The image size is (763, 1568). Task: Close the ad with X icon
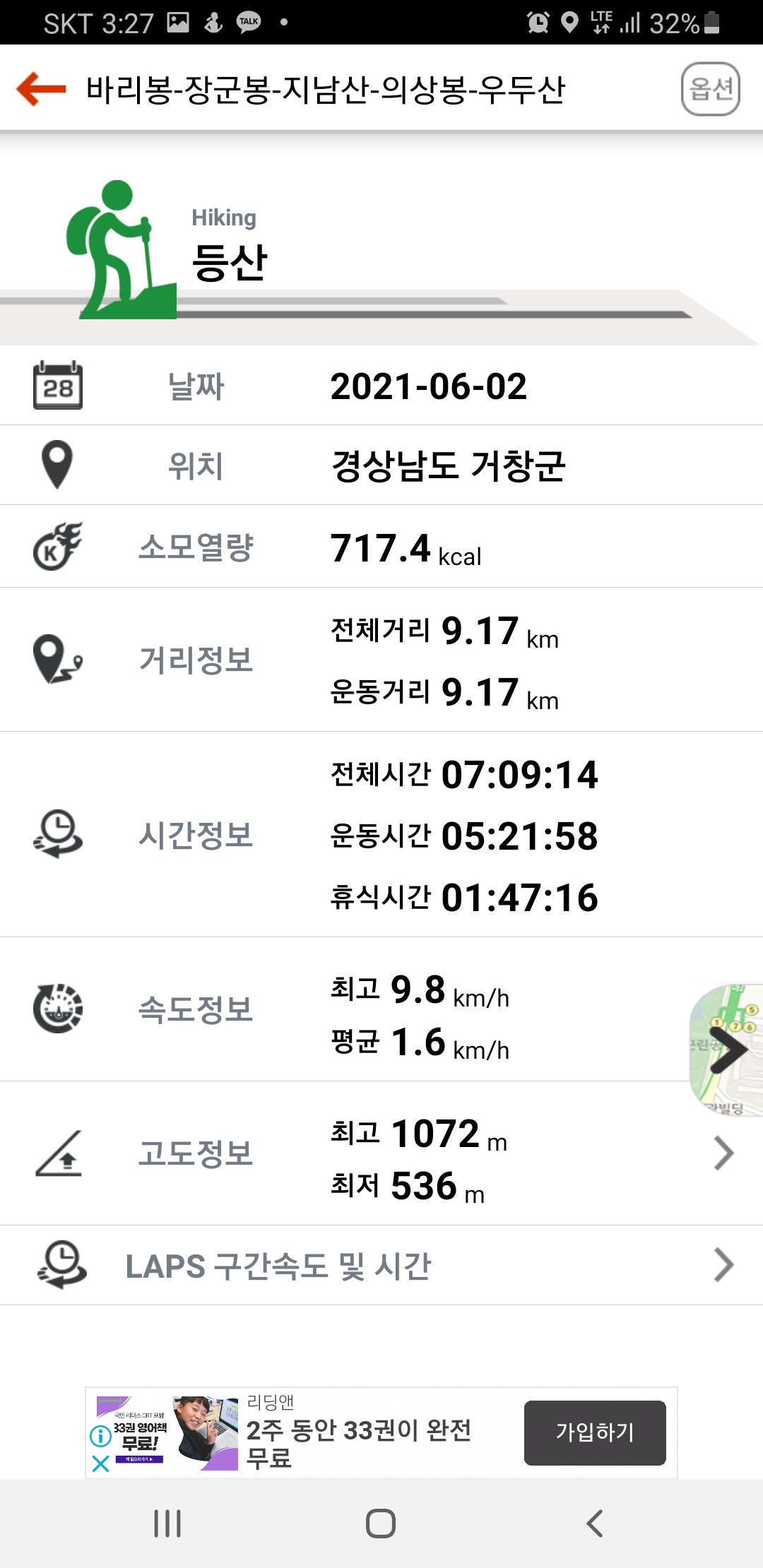[100, 1463]
